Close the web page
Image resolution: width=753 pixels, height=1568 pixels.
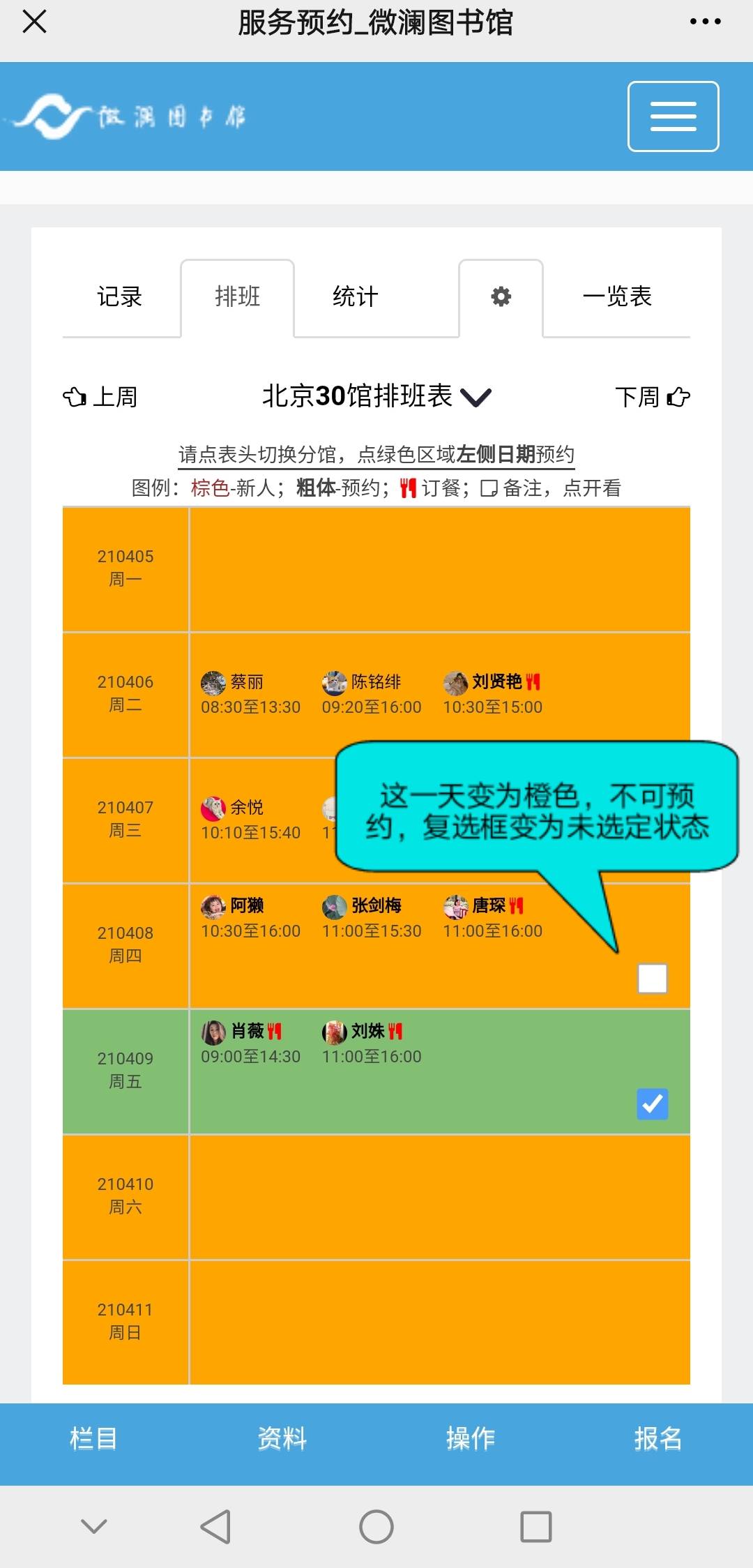click(x=34, y=22)
